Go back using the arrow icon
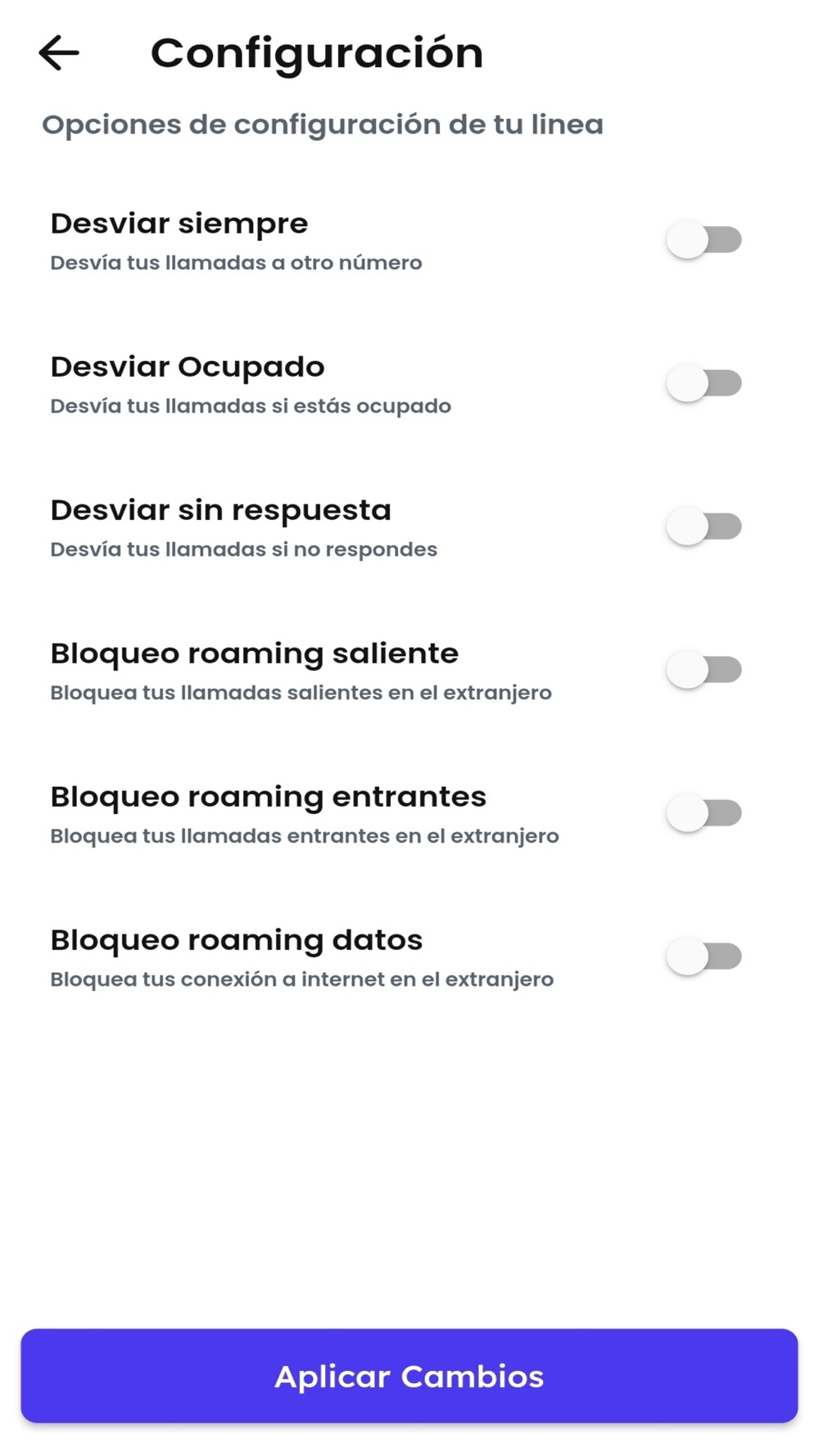The image size is (819, 1456). [x=59, y=53]
